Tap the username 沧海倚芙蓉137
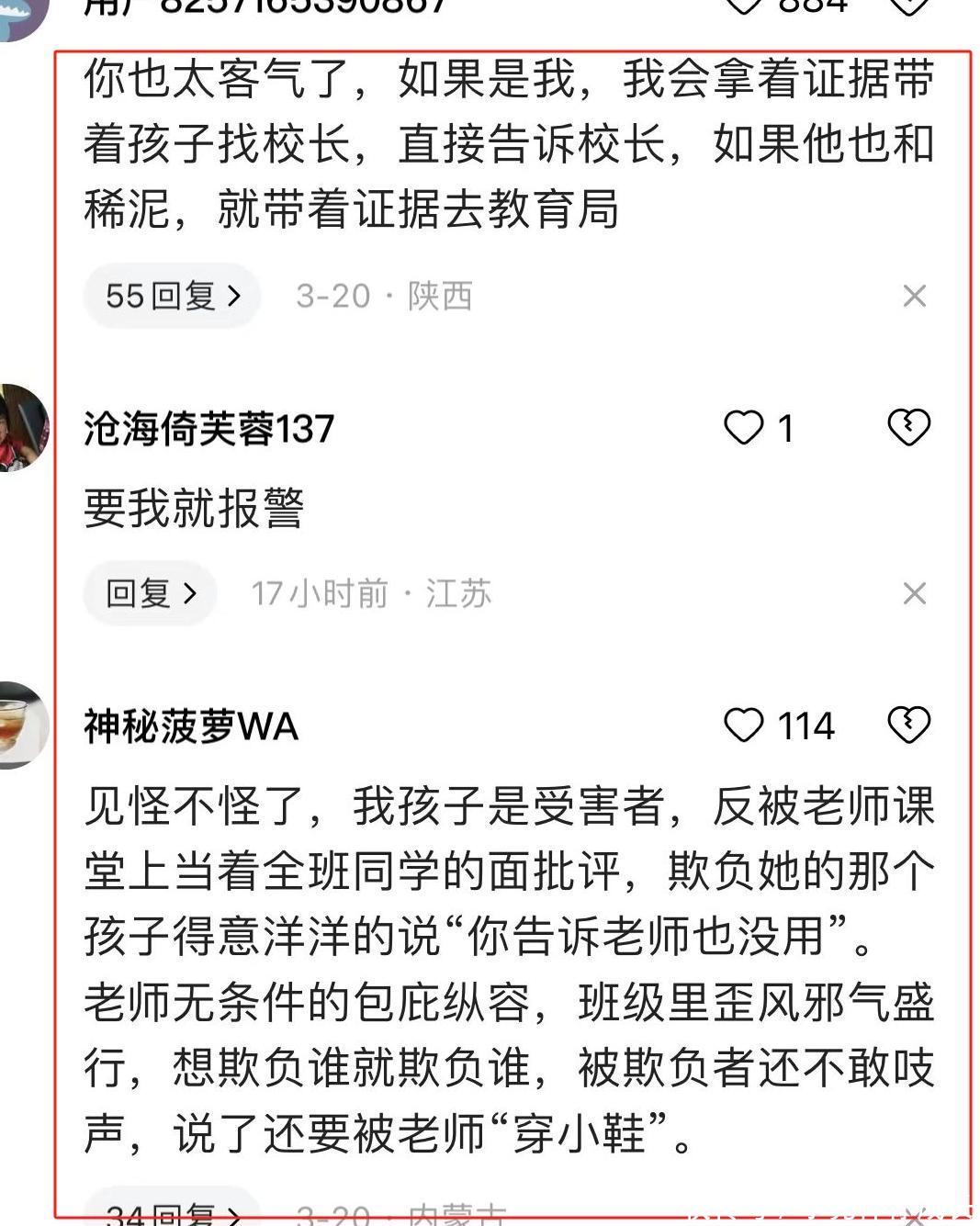The image size is (980, 1226). (x=208, y=429)
